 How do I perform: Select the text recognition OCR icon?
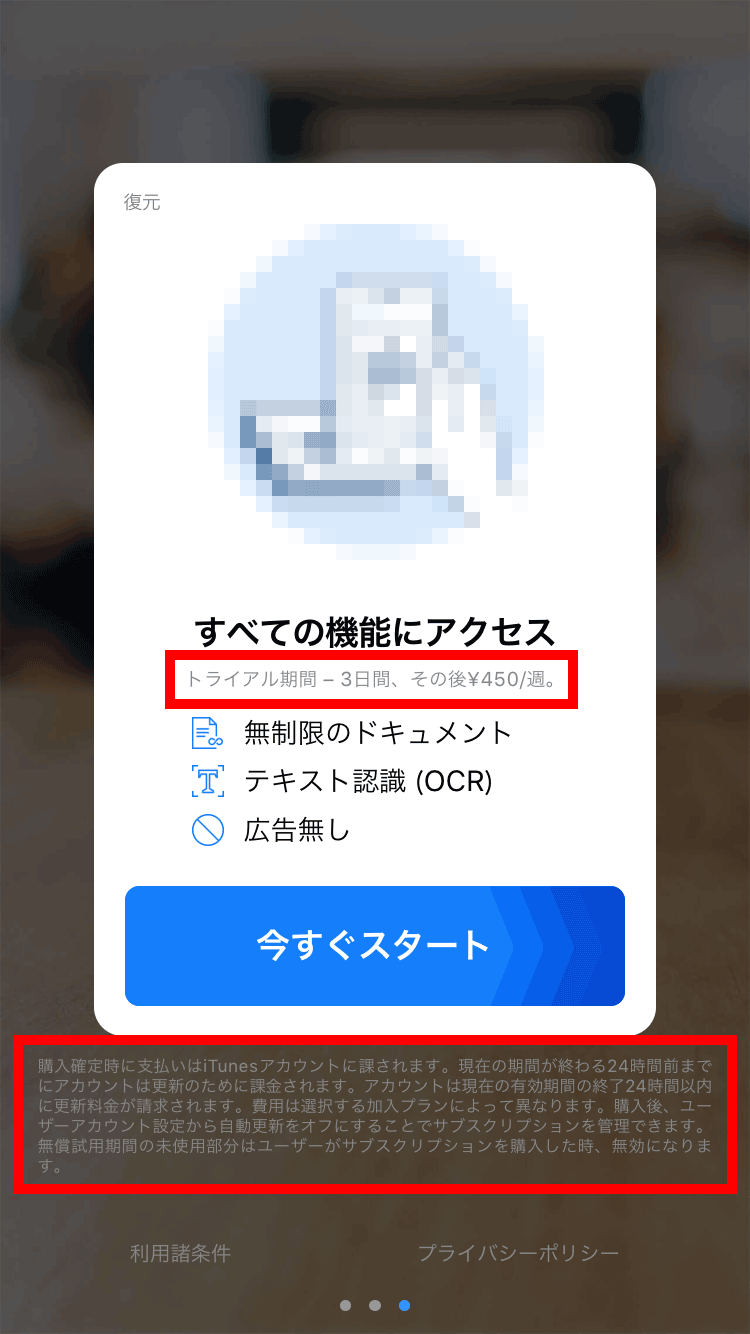[208, 782]
